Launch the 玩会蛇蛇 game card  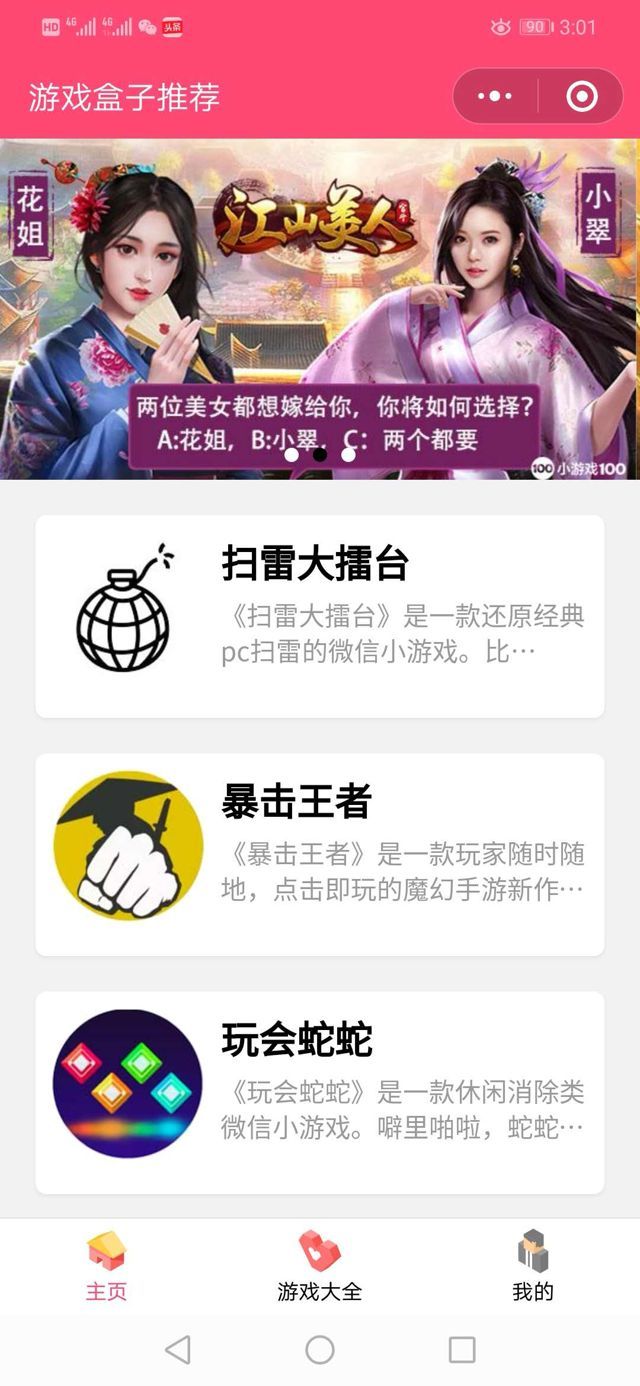click(x=320, y=1092)
